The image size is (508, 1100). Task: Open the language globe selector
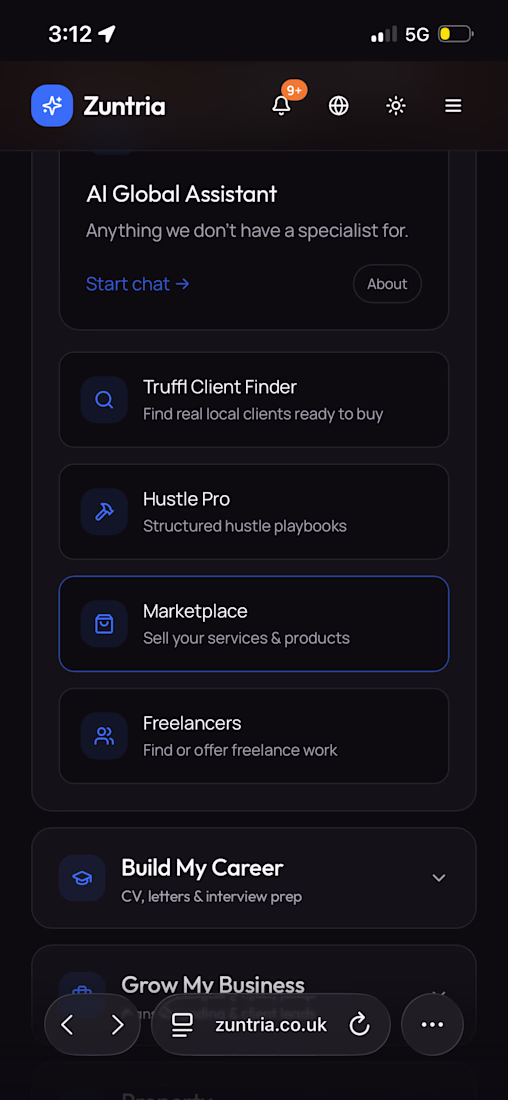(x=339, y=106)
